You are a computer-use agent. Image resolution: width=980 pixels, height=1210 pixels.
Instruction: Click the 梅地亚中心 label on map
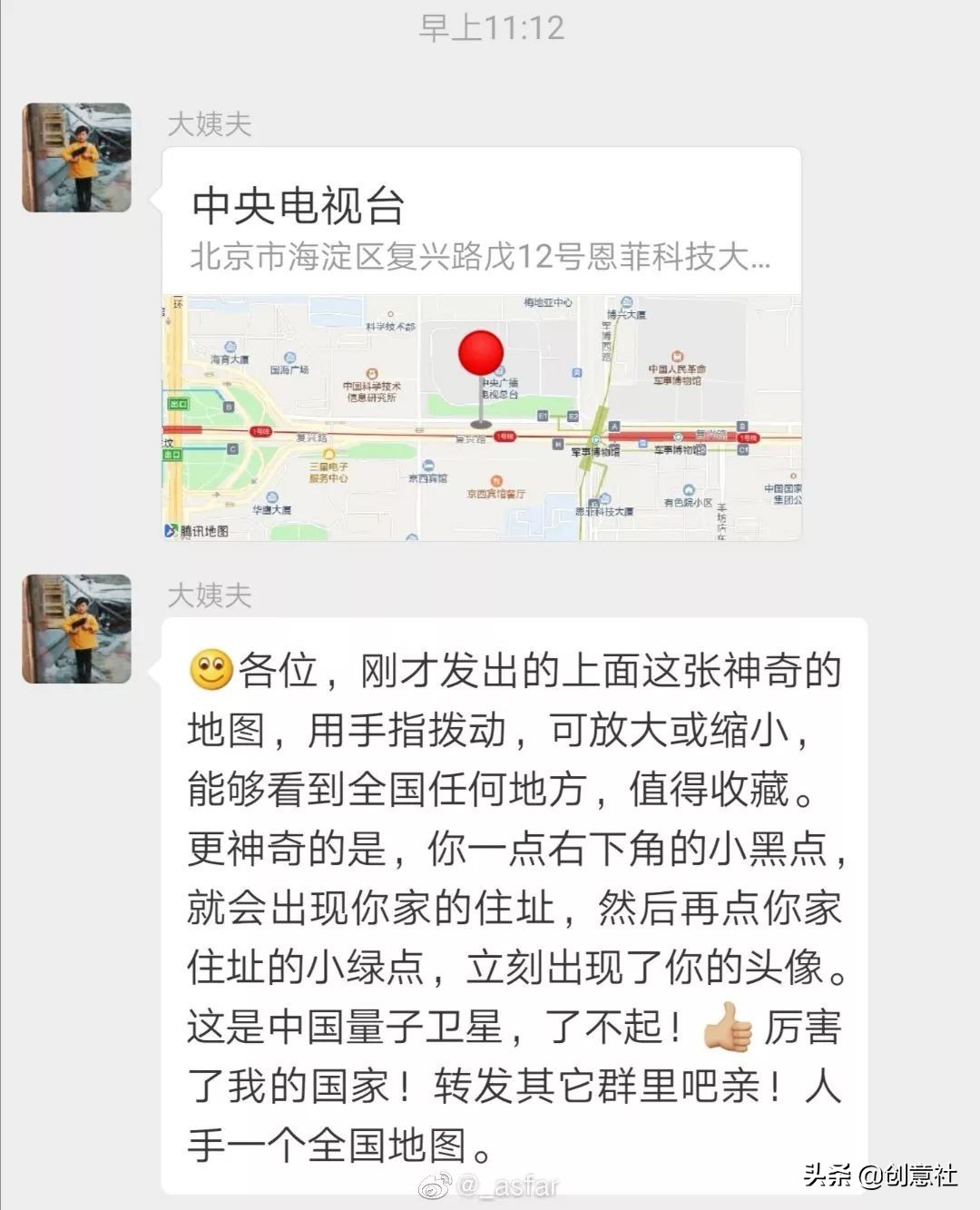coord(548,301)
